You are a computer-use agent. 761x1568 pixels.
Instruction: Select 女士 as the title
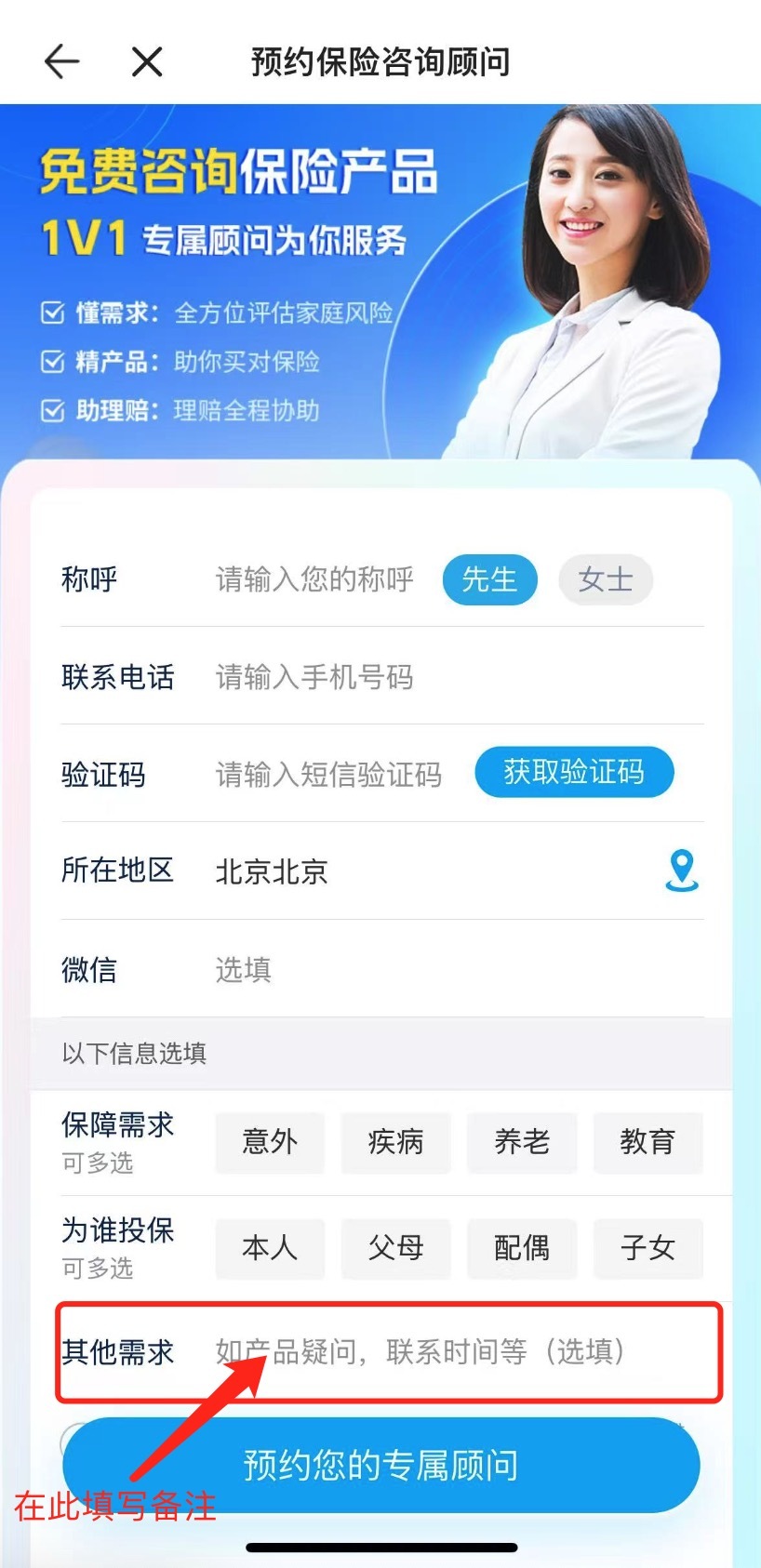tap(605, 579)
